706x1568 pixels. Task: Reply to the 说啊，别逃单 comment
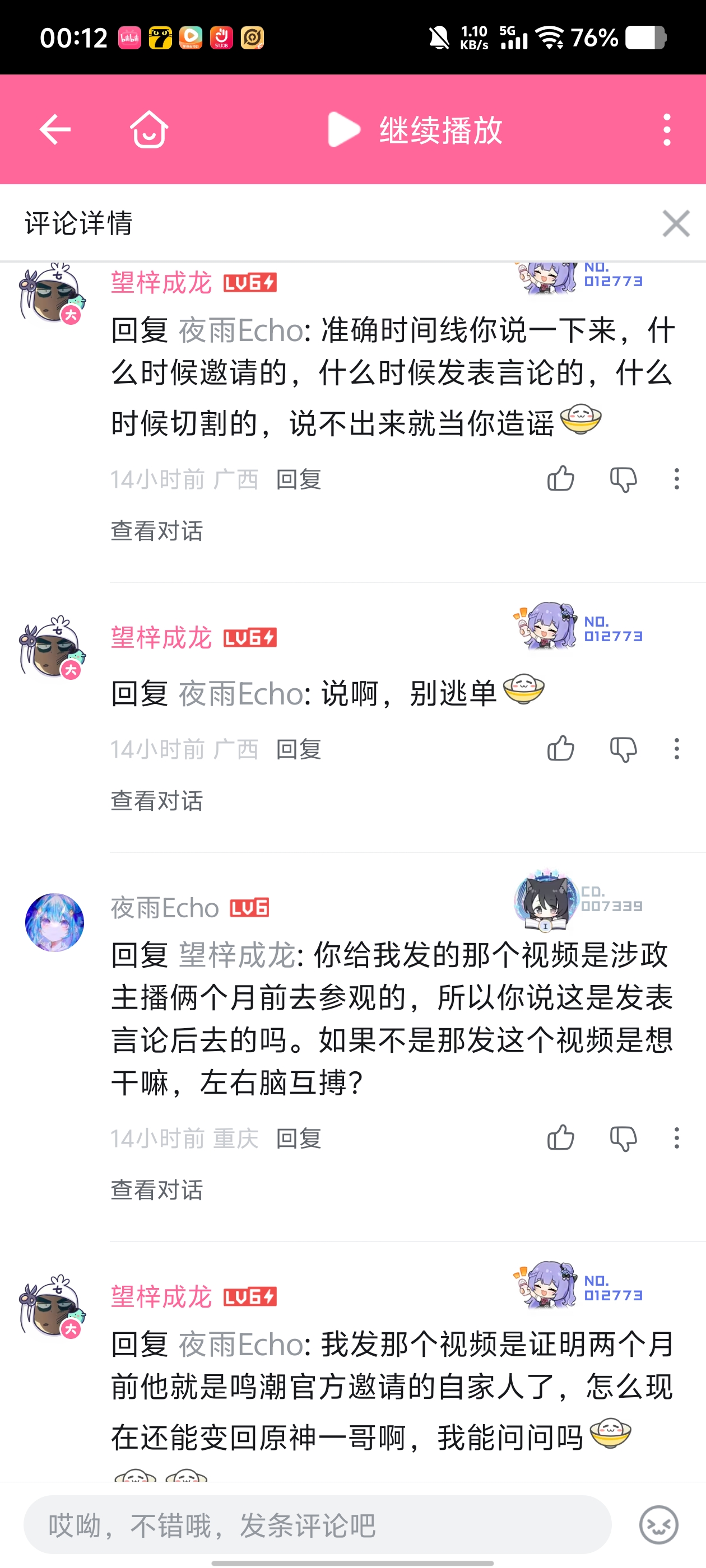[299, 749]
